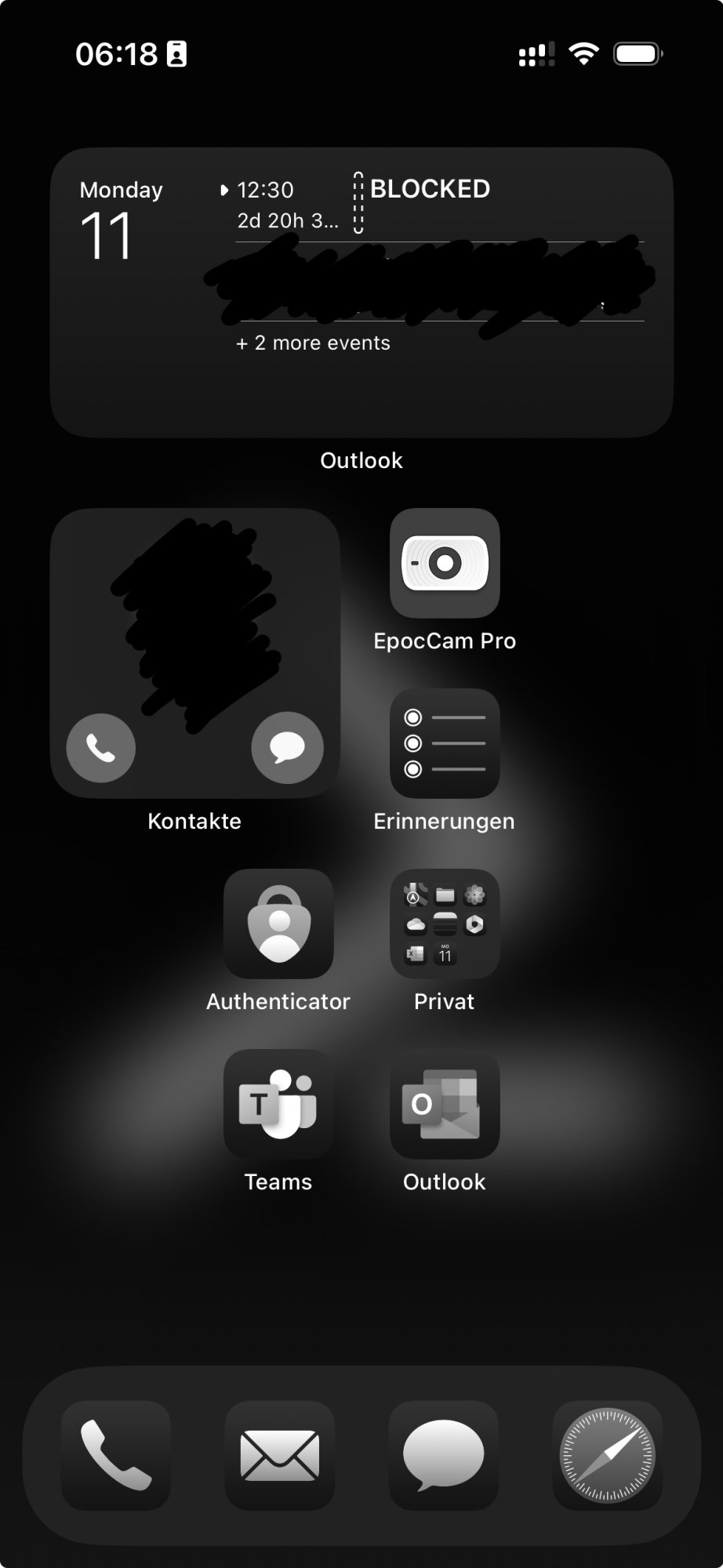Image resolution: width=723 pixels, height=1568 pixels.
Task: Open the Outlook app icon
Action: pos(445,1104)
